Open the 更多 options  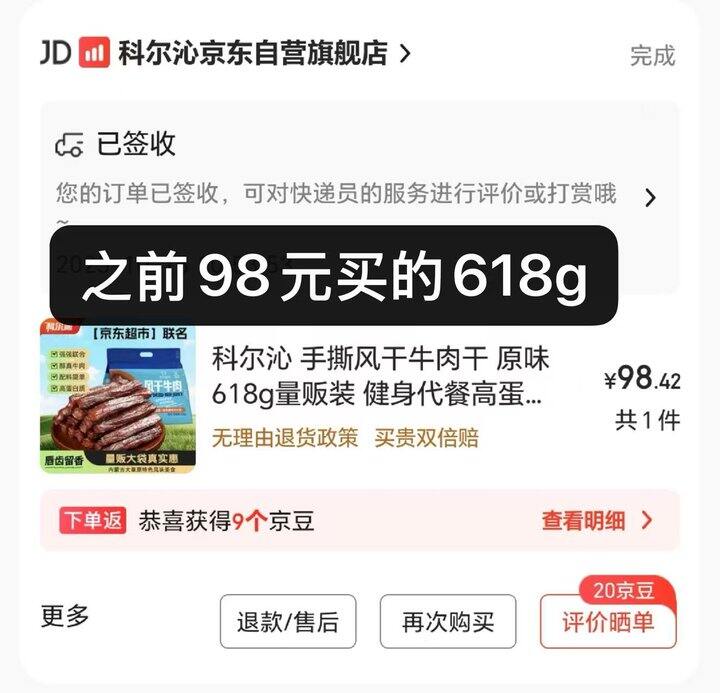pos(65,617)
